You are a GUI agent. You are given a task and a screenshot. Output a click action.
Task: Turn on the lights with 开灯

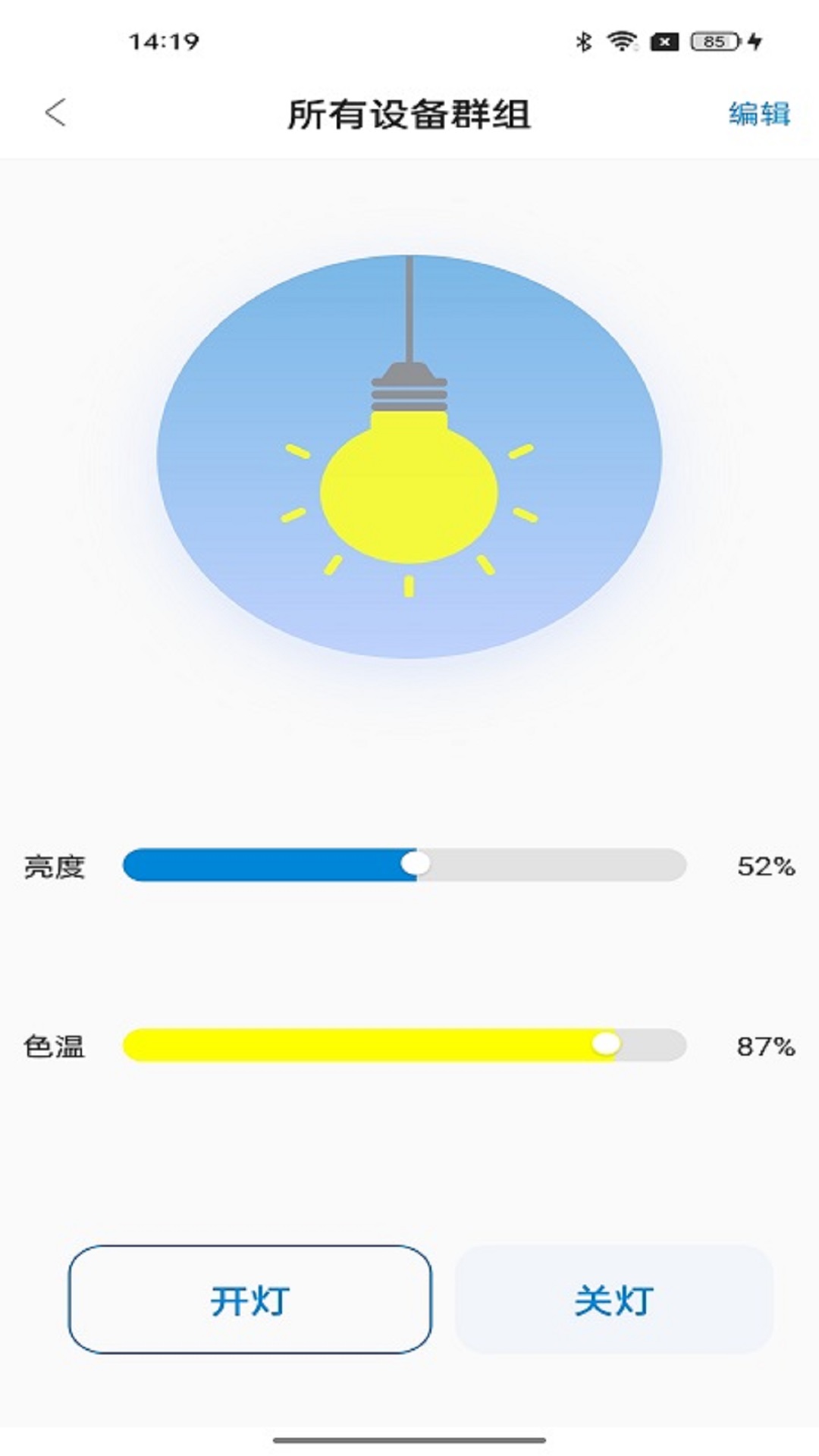(249, 1300)
